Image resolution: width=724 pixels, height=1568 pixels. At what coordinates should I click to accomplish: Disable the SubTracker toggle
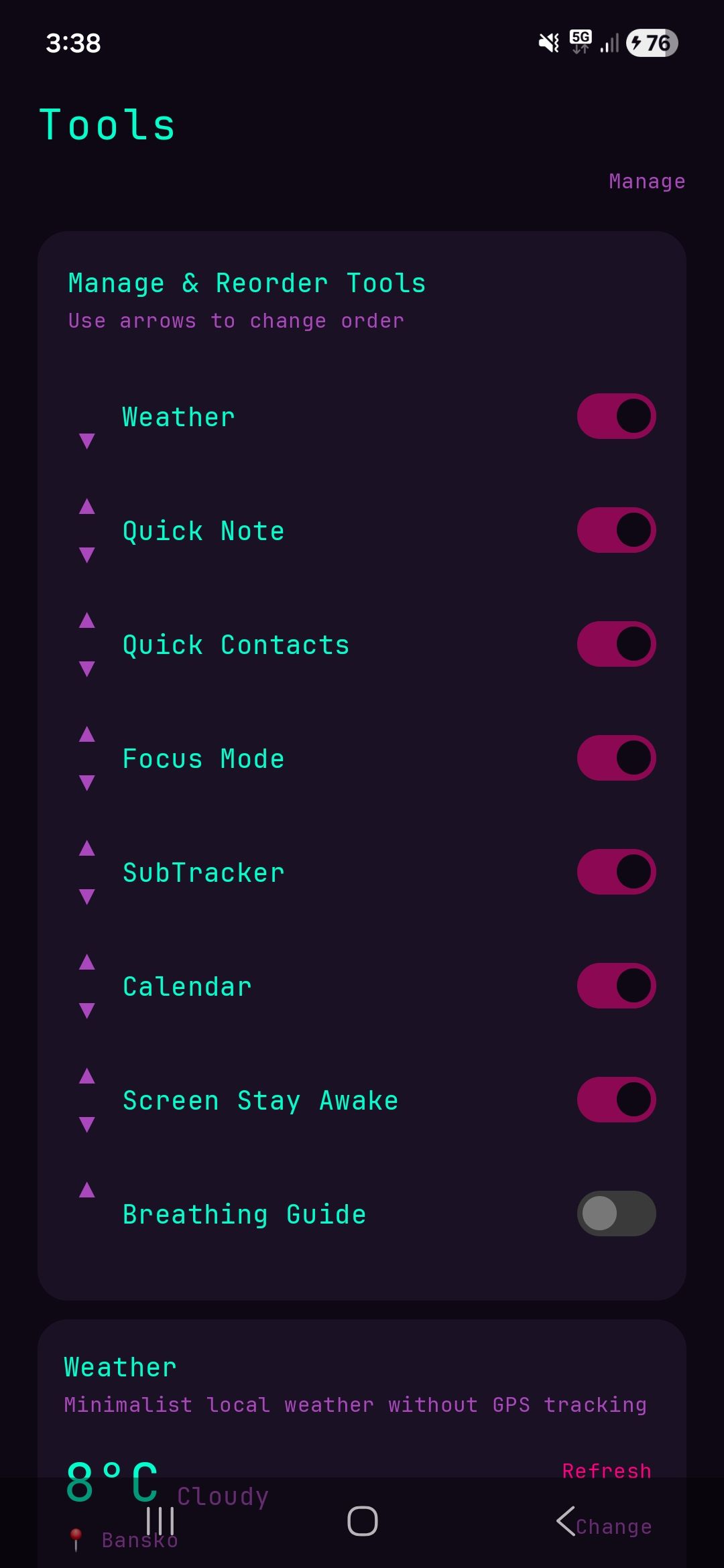point(616,872)
